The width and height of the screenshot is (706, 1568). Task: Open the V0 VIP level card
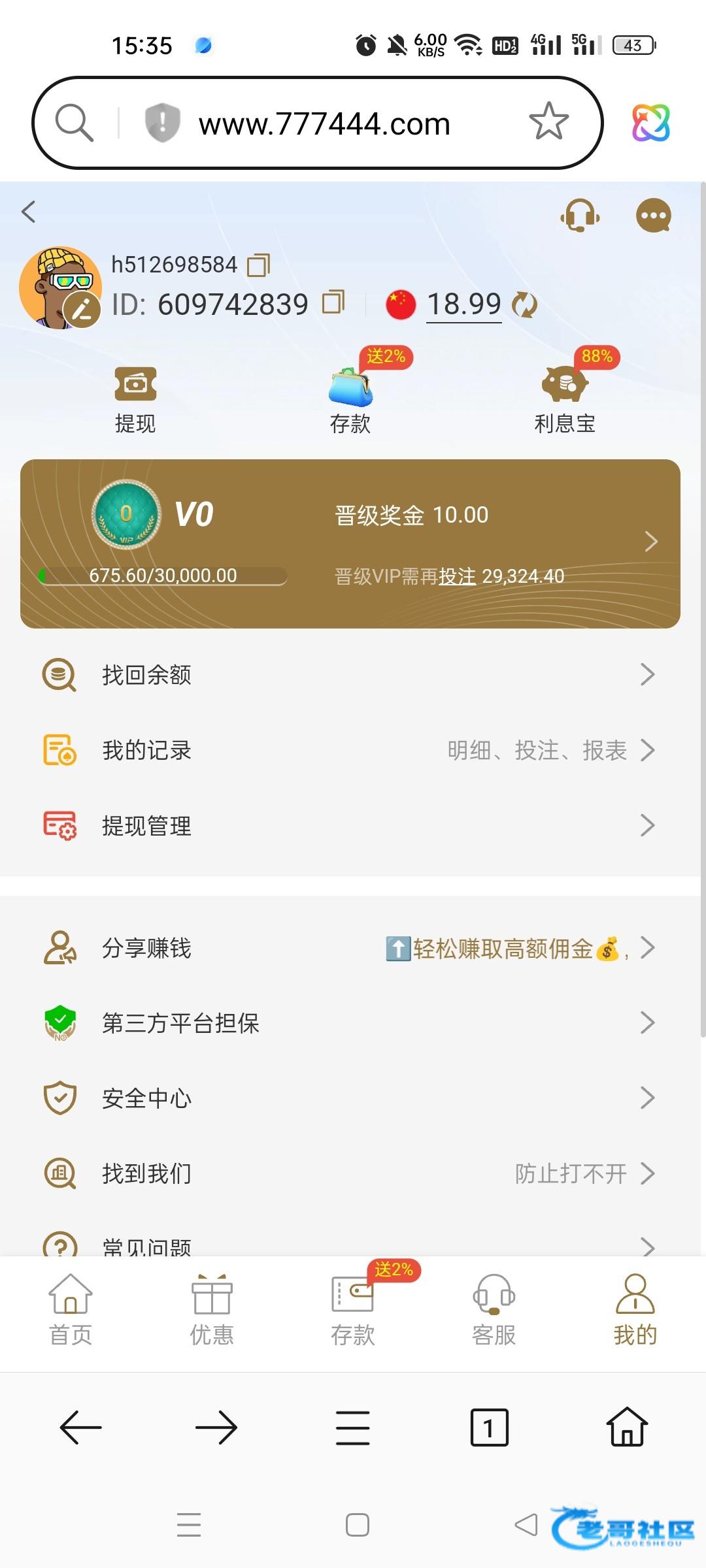pyautogui.click(x=350, y=544)
